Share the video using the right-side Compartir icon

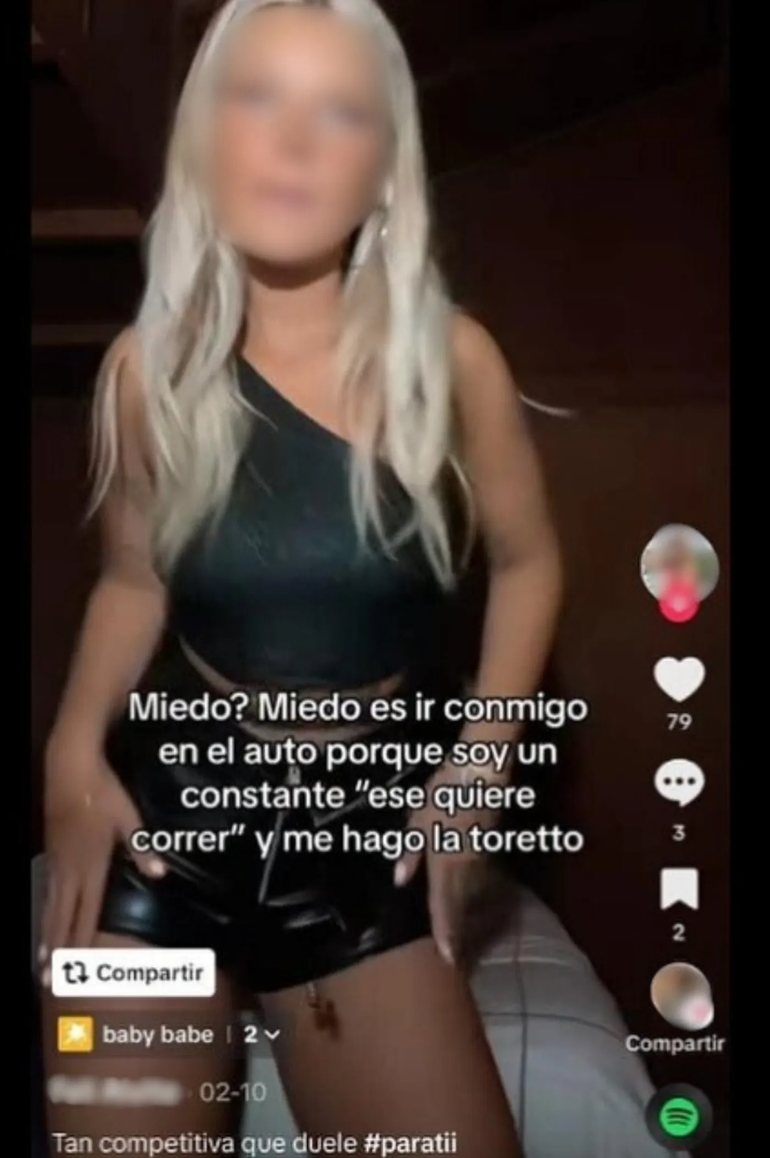(x=680, y=996)
